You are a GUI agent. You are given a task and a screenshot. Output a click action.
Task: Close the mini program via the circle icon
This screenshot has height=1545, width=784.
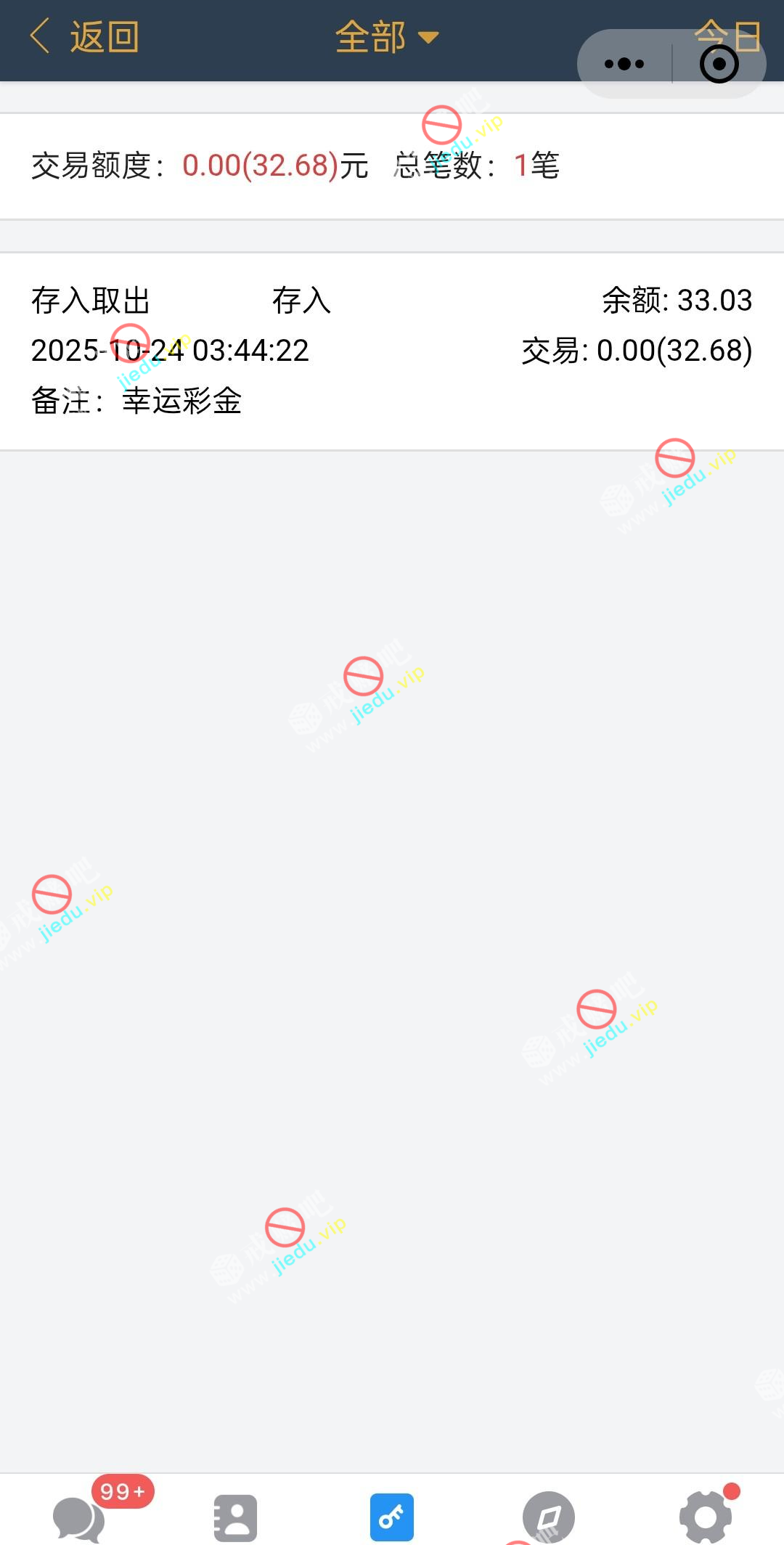719,64
